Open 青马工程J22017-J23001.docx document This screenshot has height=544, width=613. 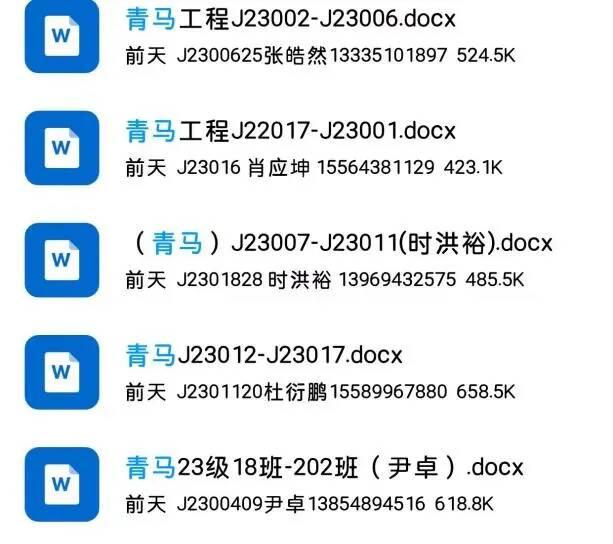(291, 131)
